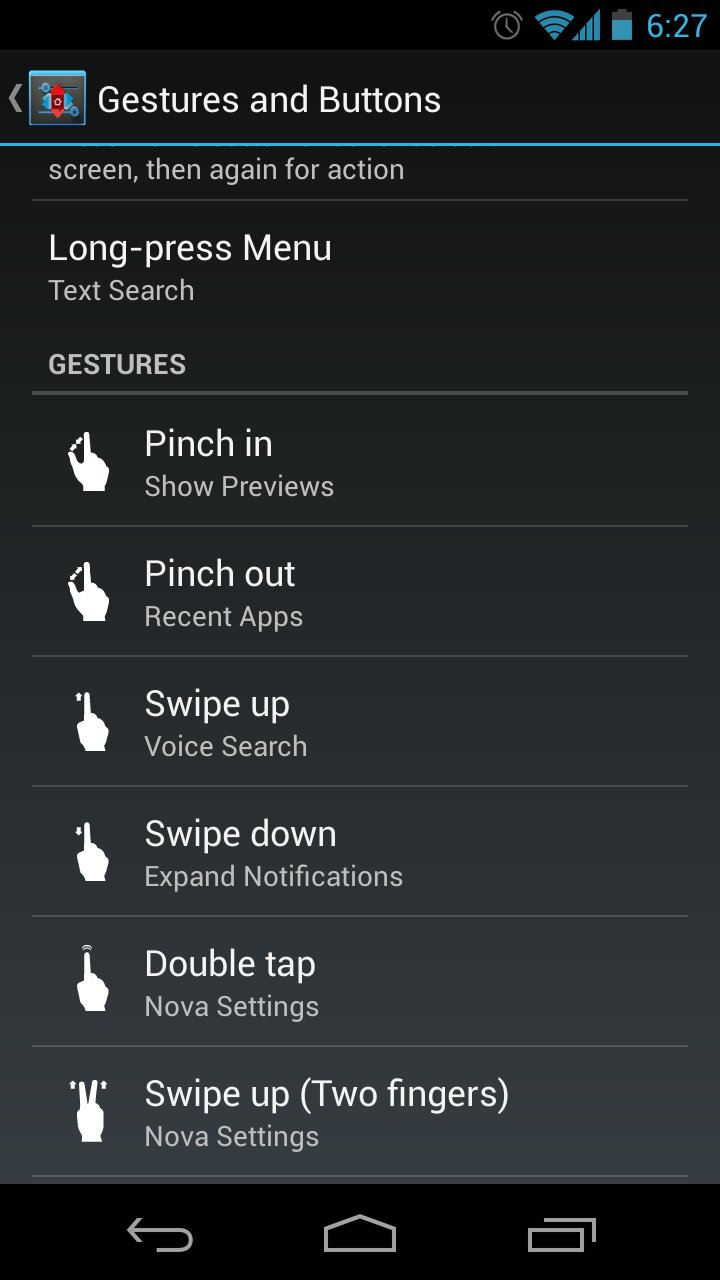Open the recent apps view
Screen dimensions: 720x1280
pyautogui.click(x=561, y=1235)
